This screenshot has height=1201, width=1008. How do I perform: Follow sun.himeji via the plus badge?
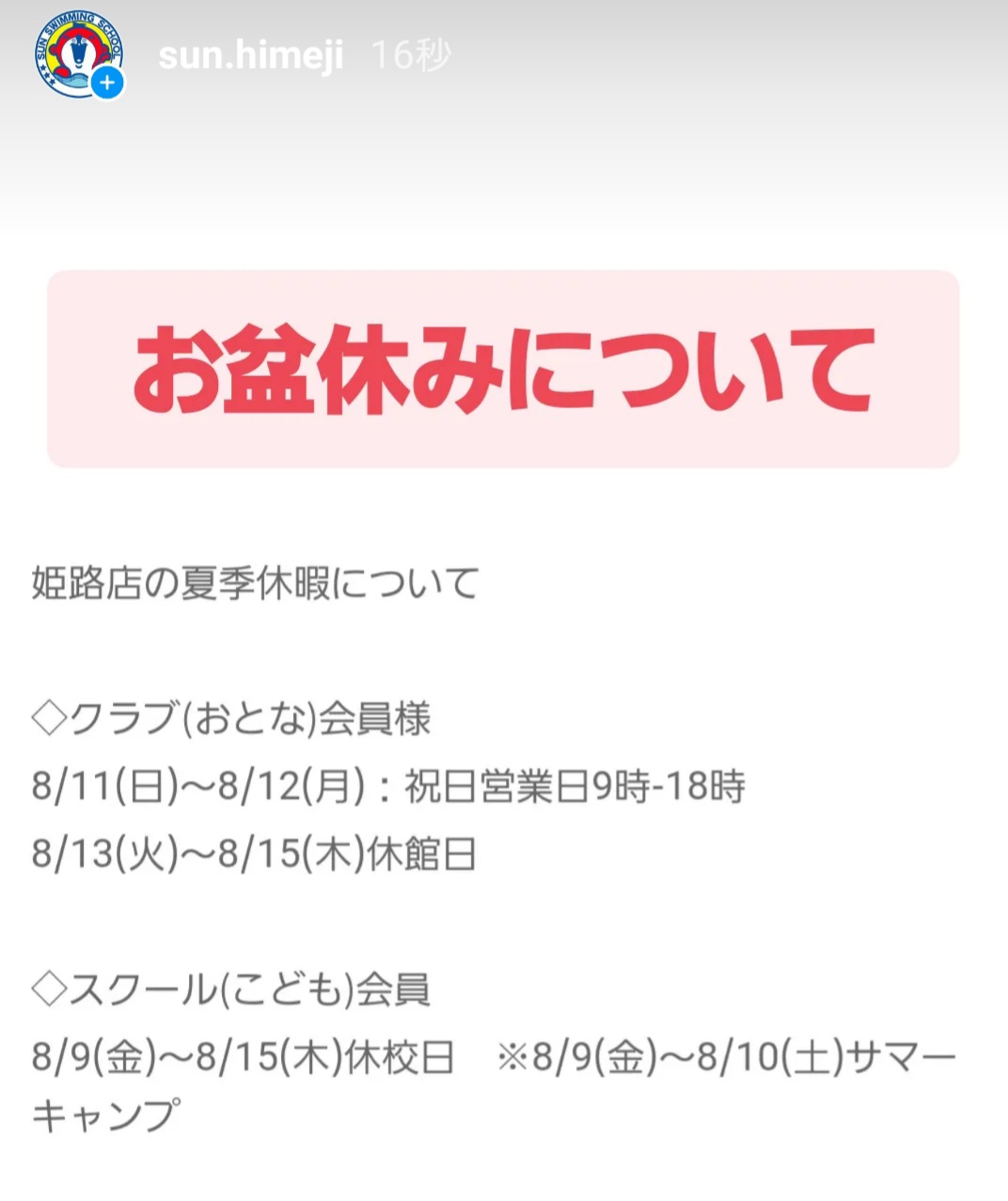click(x=108, y=84)
